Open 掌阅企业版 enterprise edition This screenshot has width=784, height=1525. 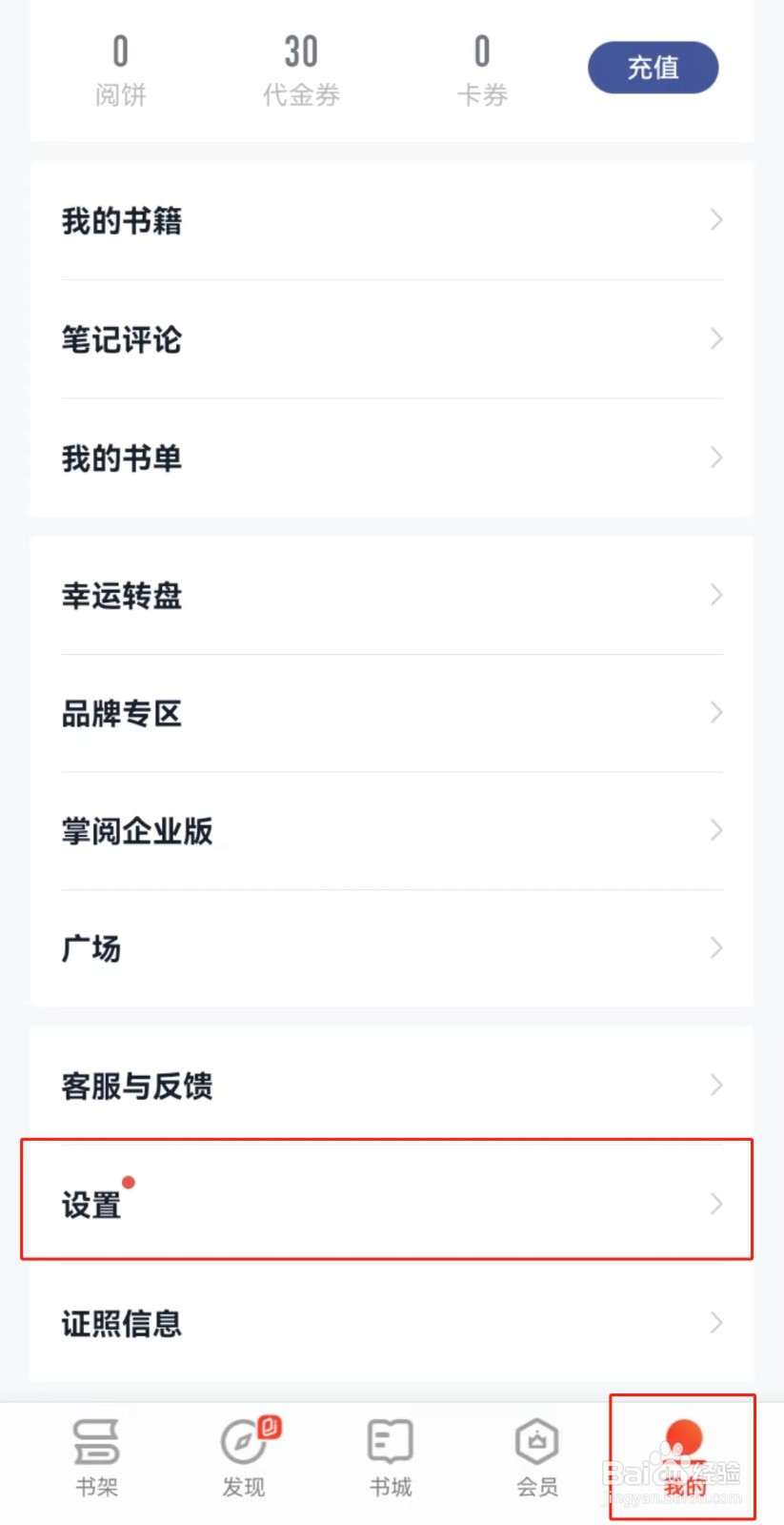136,830
